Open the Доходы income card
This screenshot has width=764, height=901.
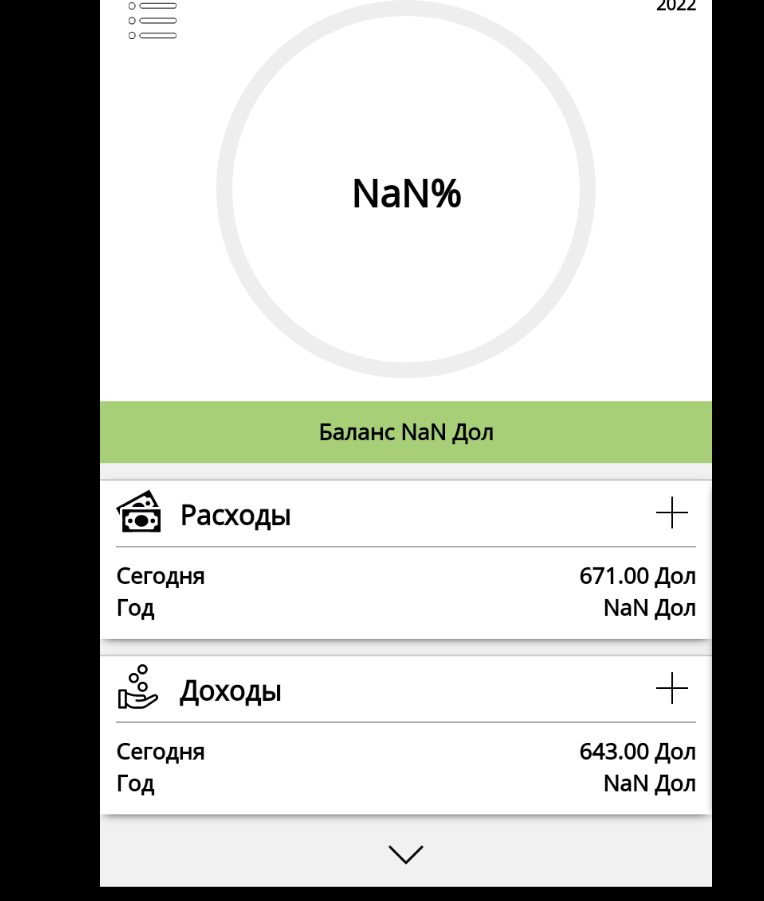pos(231,691)
